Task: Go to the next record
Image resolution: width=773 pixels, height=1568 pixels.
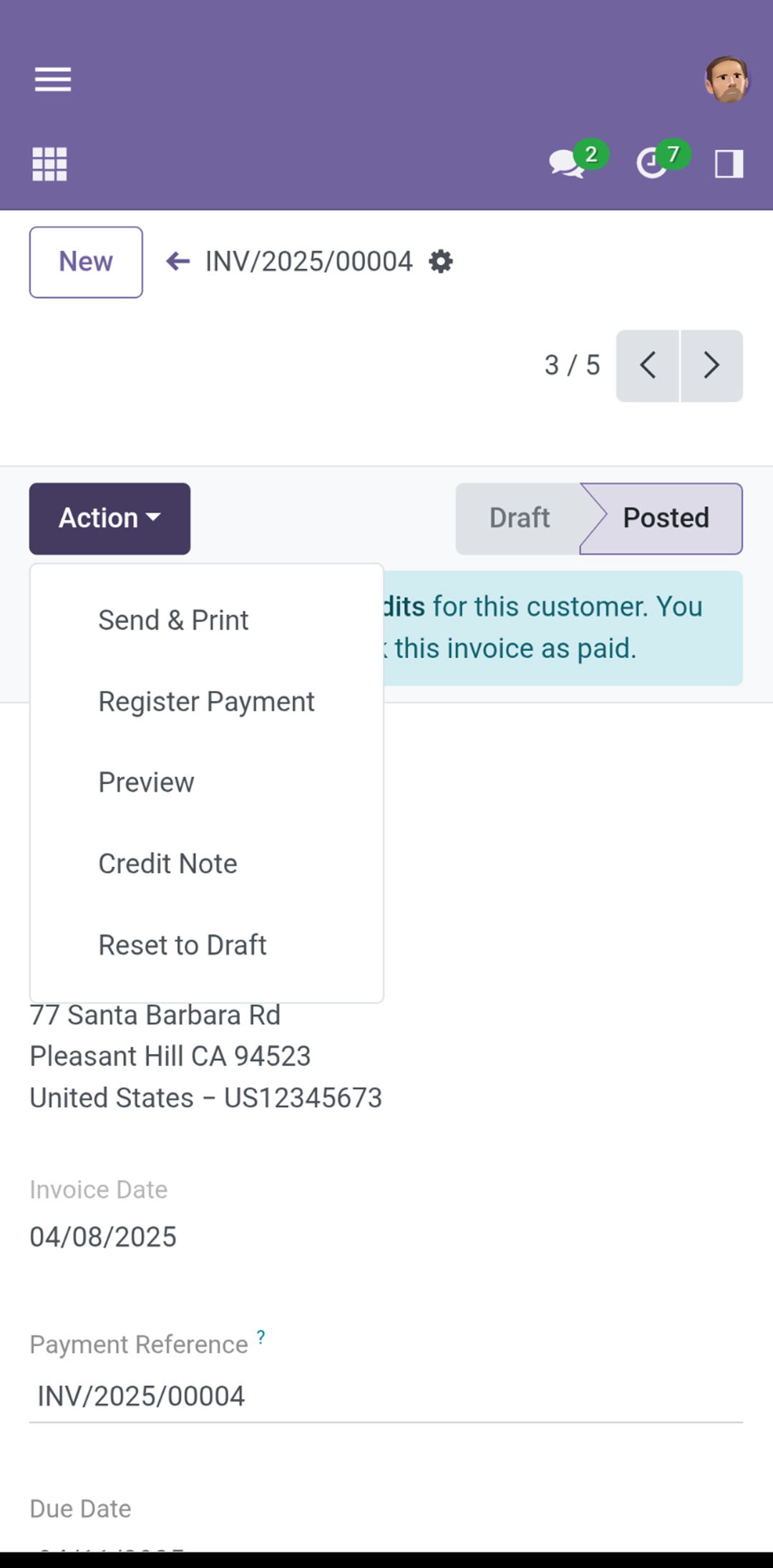Action: point(711,366)
